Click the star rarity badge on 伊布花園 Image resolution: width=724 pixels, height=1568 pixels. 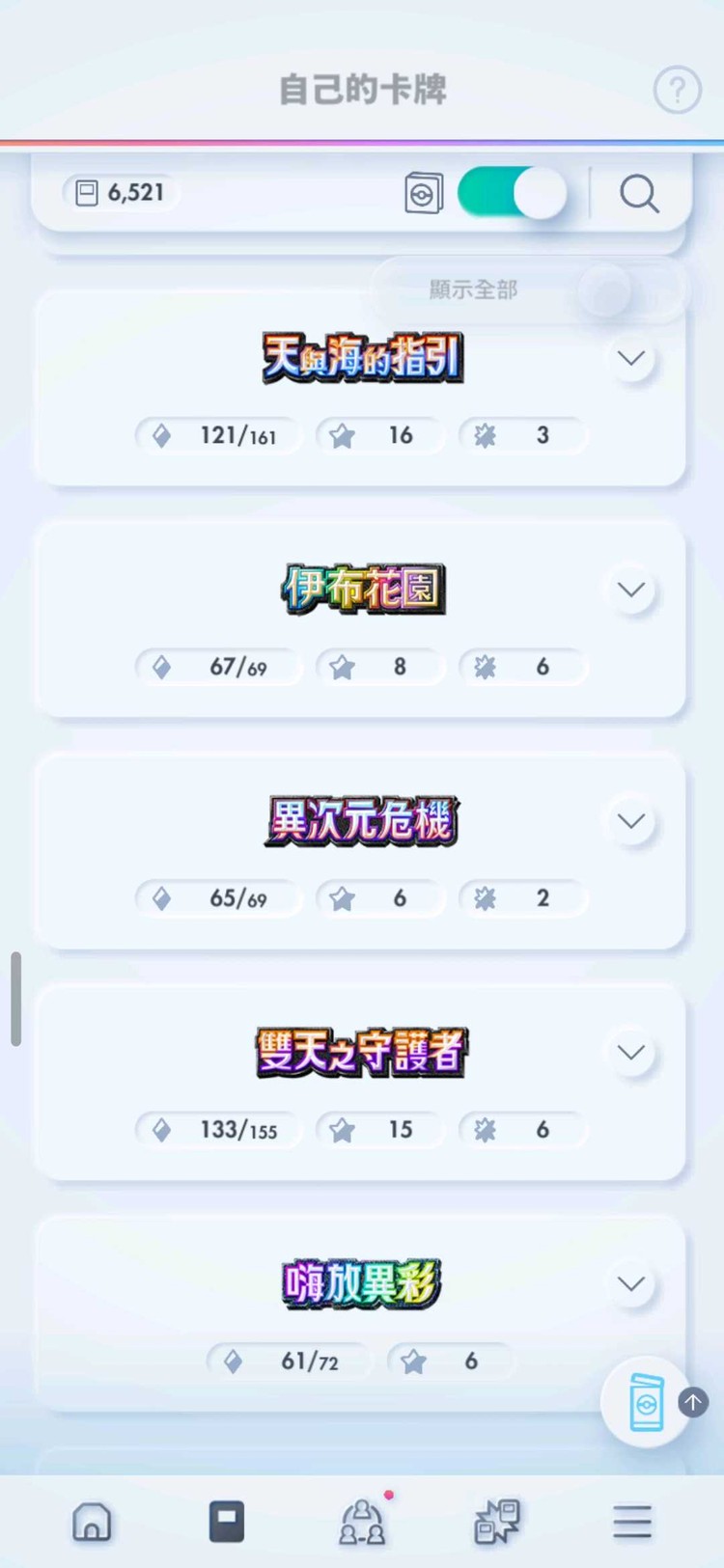pos(379,667)
